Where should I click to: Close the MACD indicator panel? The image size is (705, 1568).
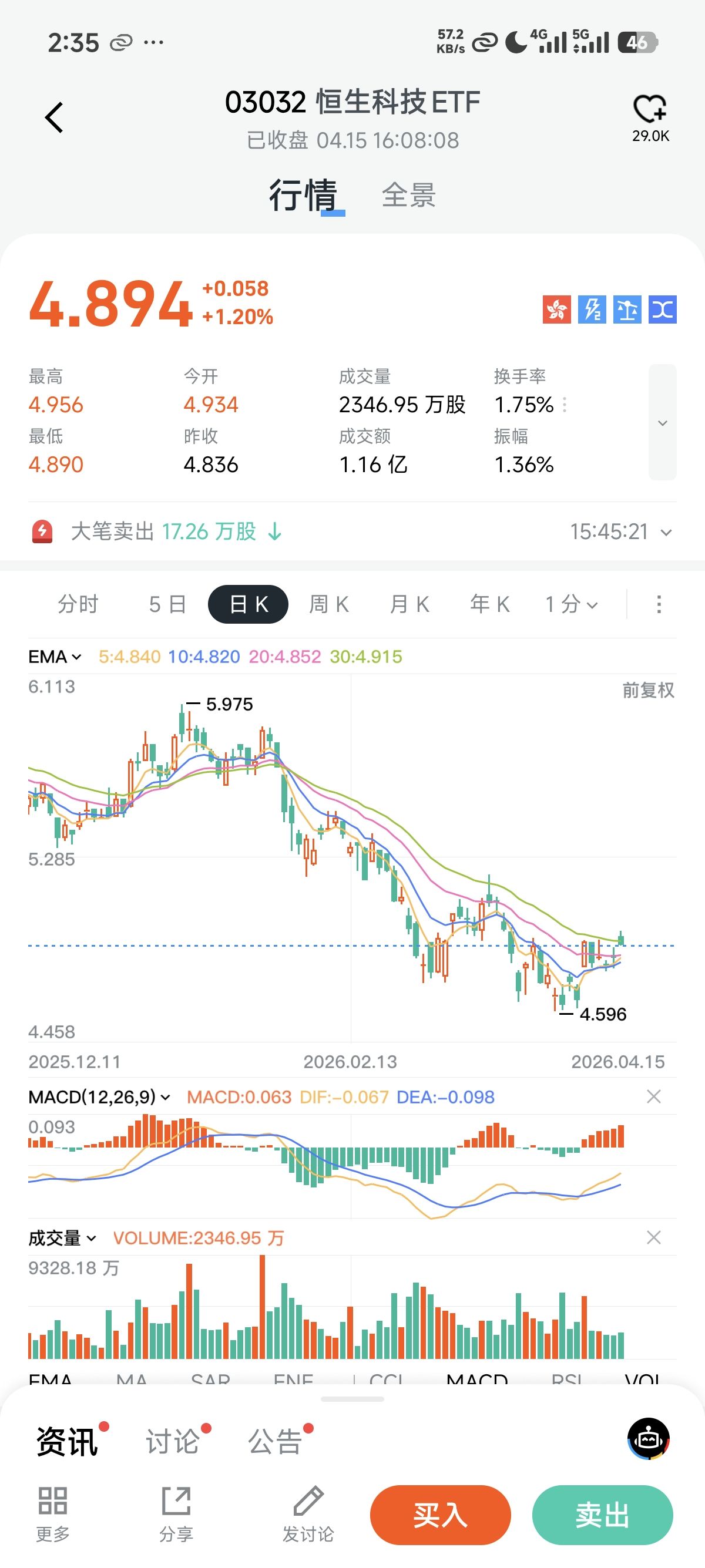(653, 1097)
